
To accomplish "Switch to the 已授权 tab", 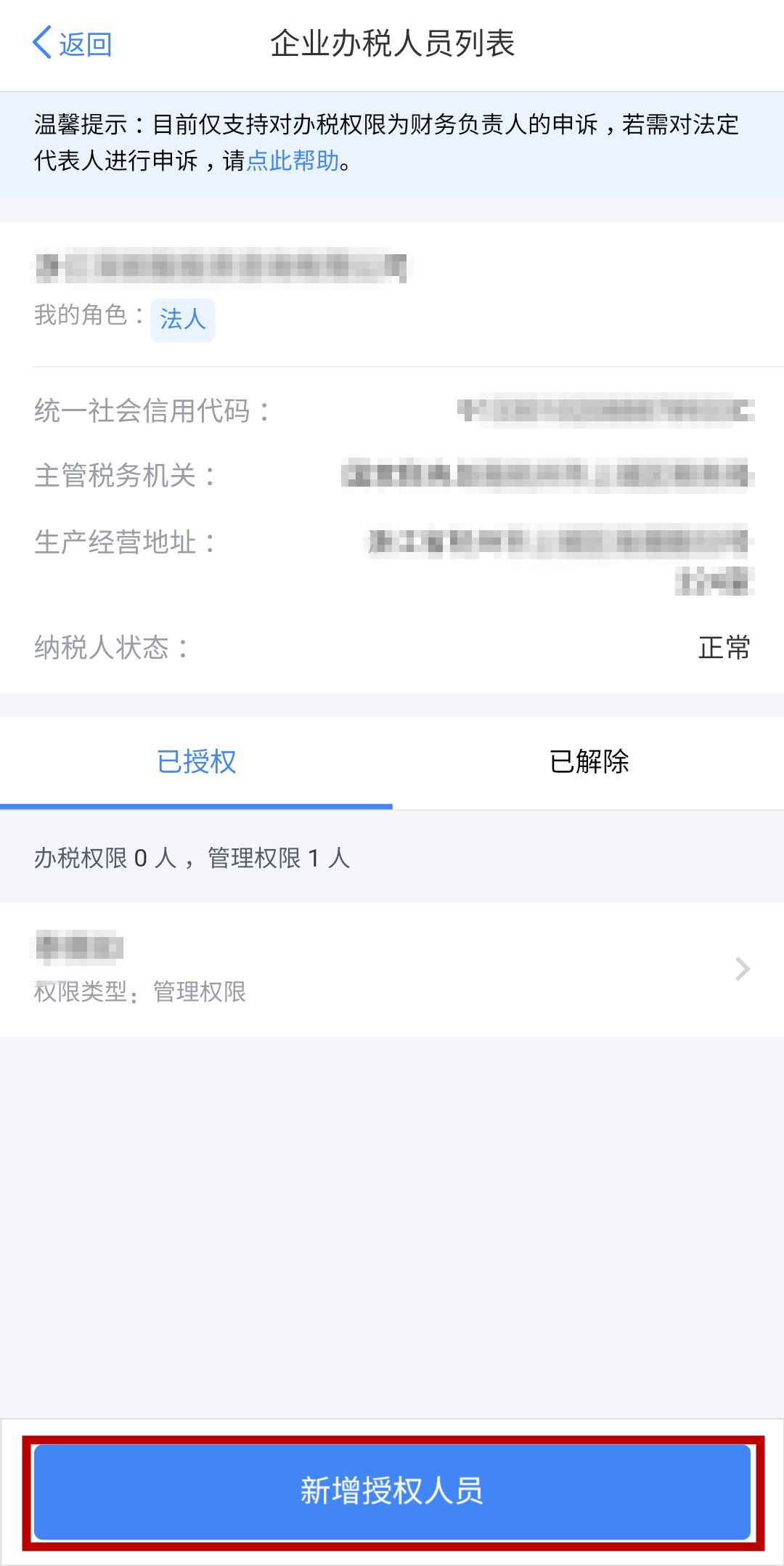I will pyautogui.click(x=196, y=762).
